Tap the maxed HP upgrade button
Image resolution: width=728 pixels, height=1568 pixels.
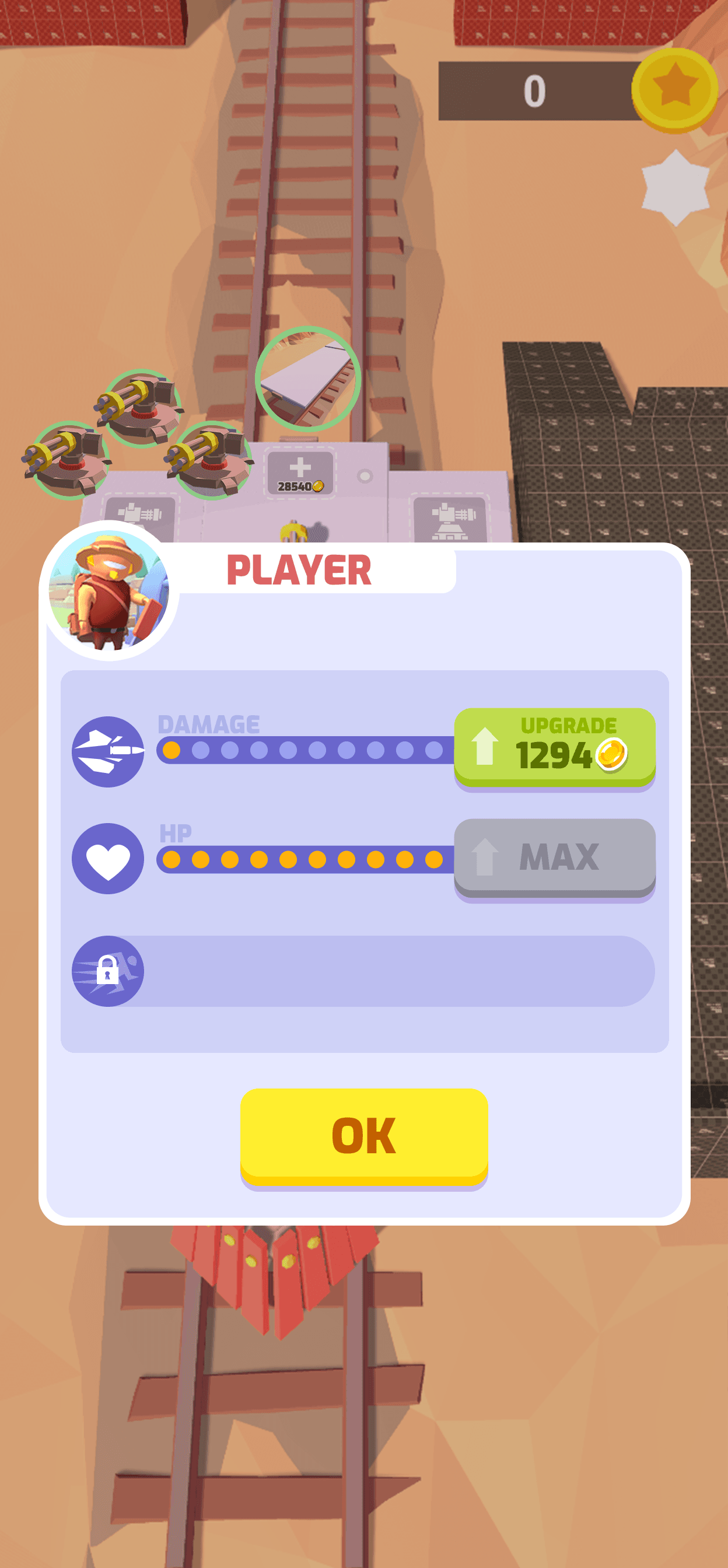click(x=554, y=857)
